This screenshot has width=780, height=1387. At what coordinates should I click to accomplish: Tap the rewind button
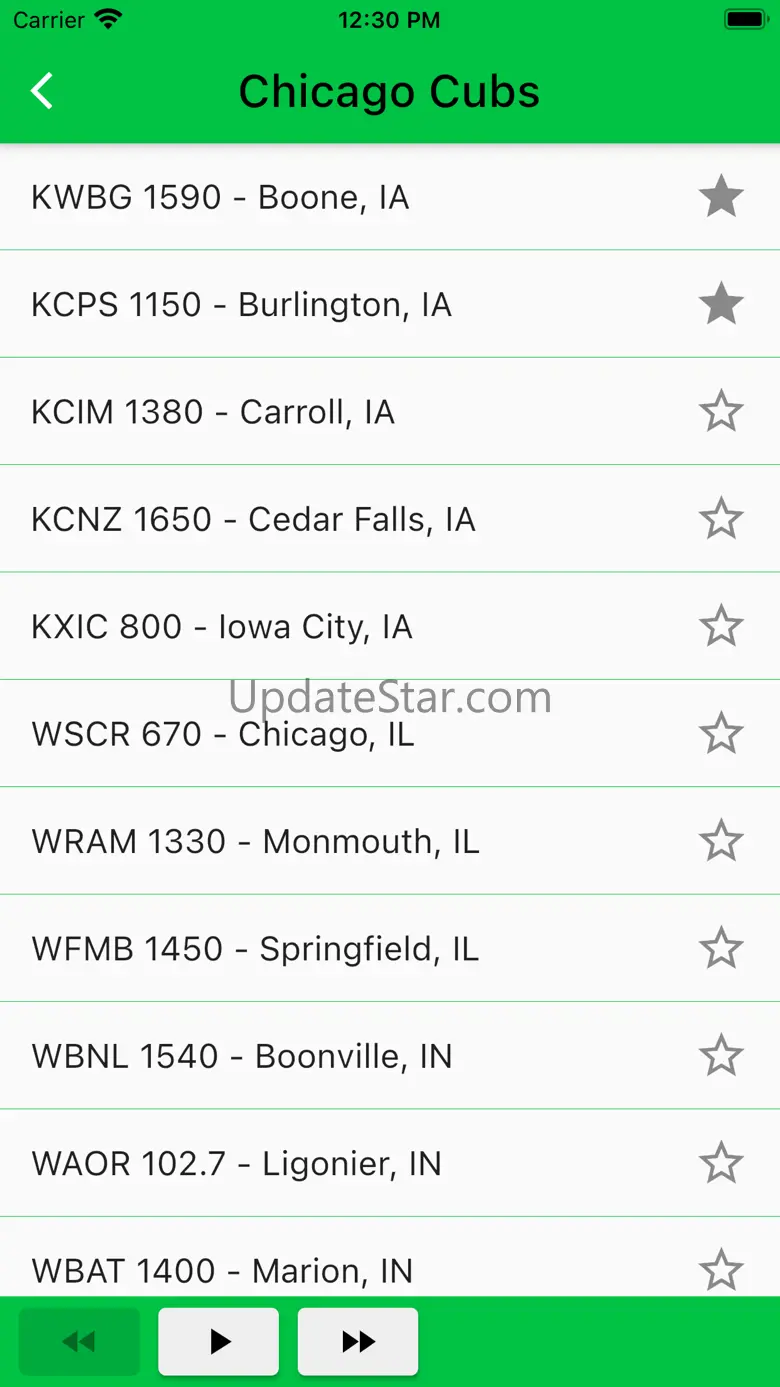pyautogui.click(x=79, y=1342)
